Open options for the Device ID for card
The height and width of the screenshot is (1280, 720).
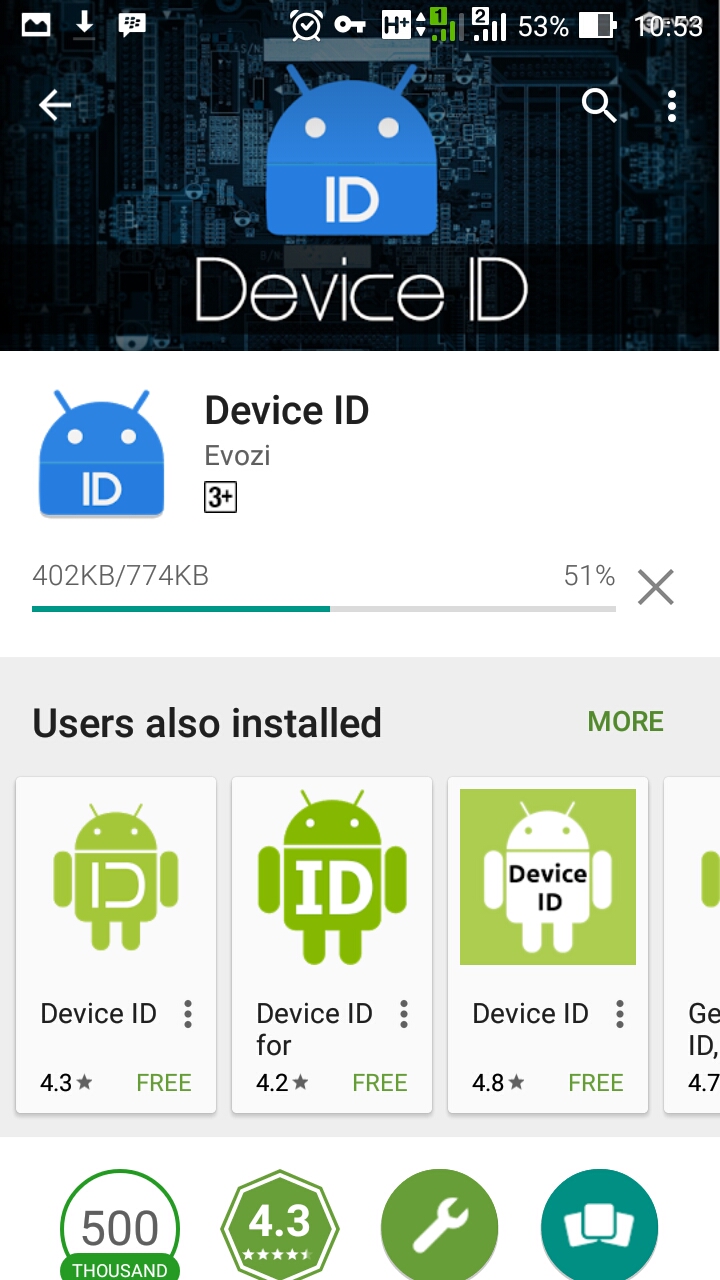pyautogui.click(x=404, y=1014)
